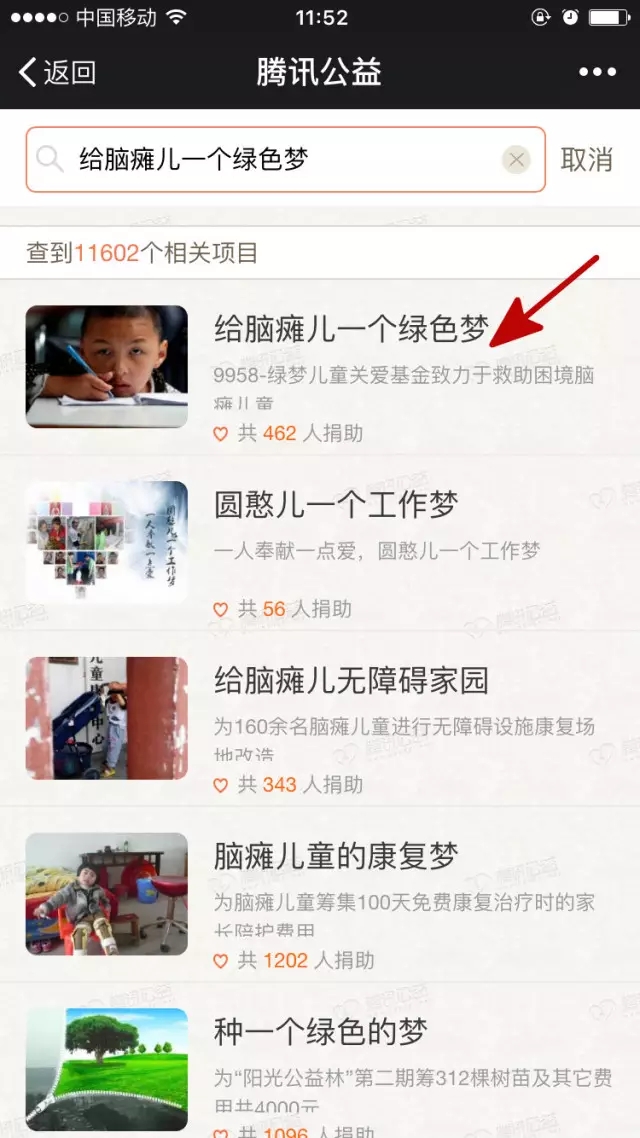Tap the 返回 back button

coord(57,72)
